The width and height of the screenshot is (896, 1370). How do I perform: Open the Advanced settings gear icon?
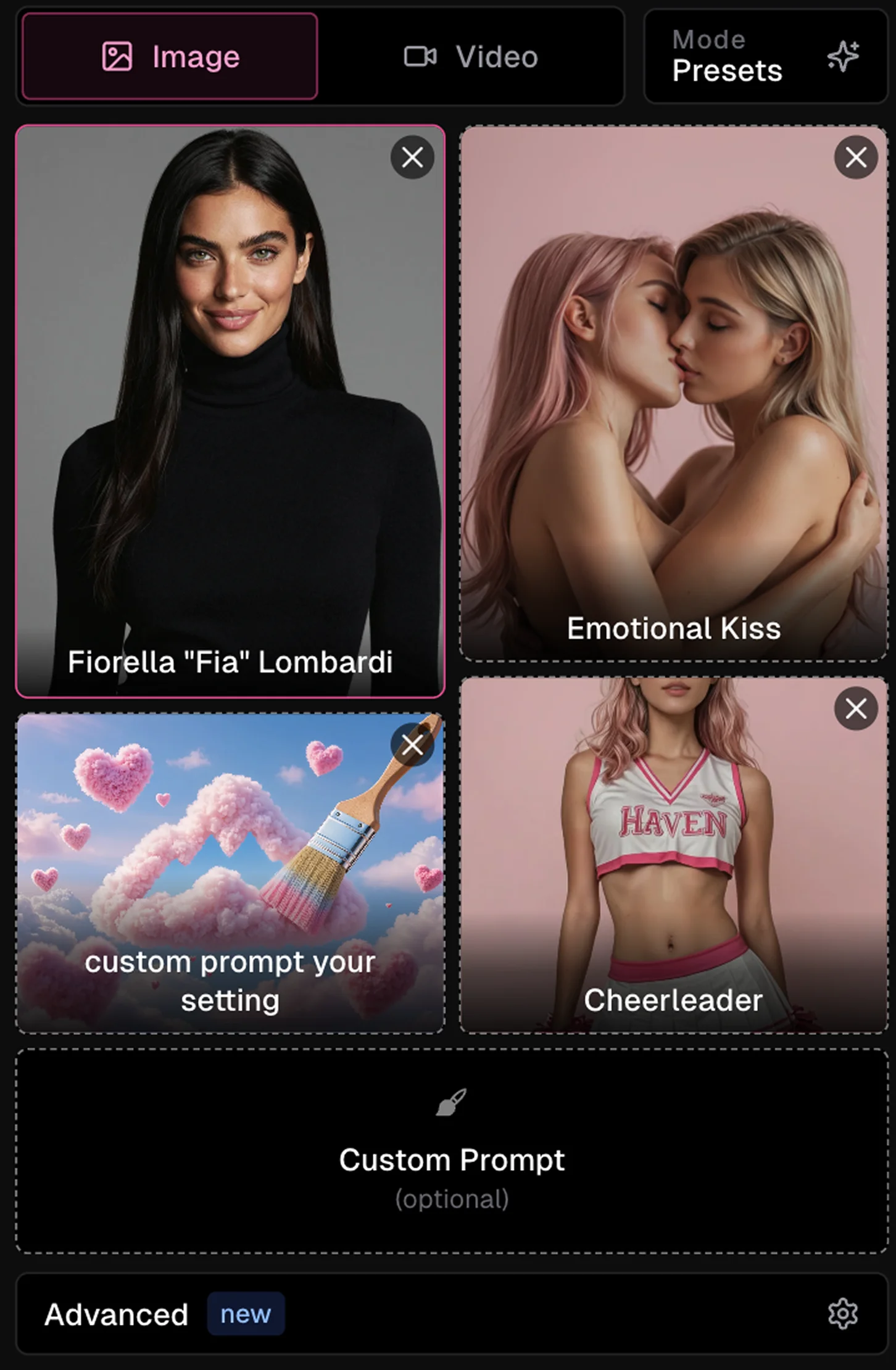point(843,1314)
